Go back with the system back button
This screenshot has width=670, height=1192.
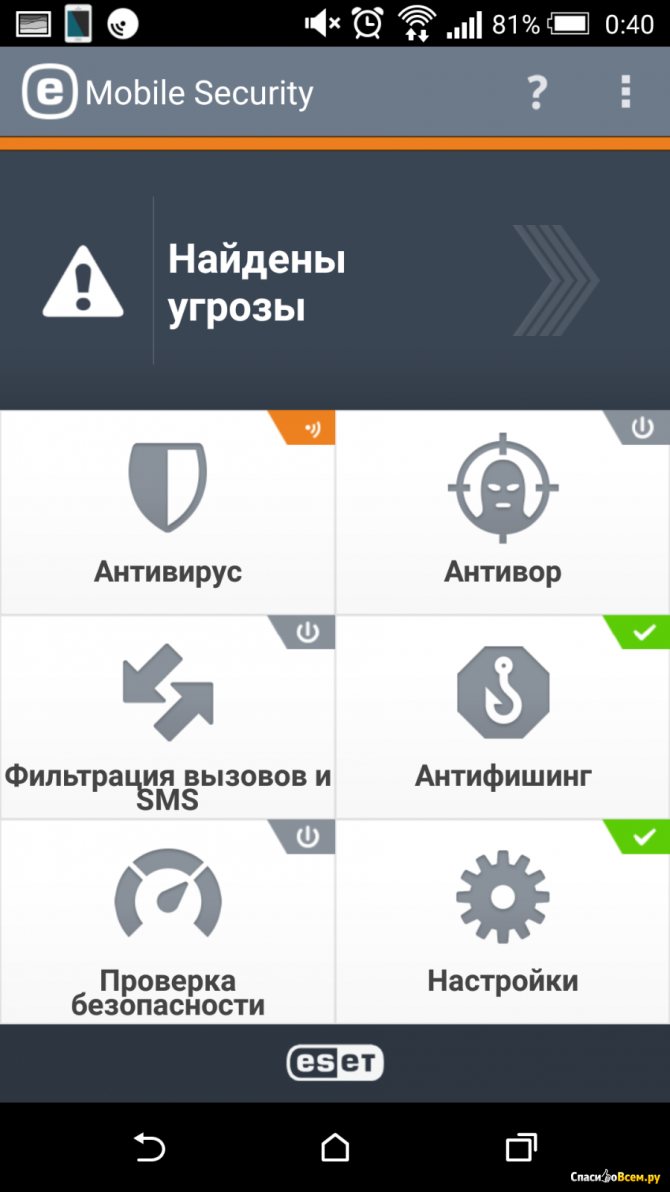(149, 1147)
